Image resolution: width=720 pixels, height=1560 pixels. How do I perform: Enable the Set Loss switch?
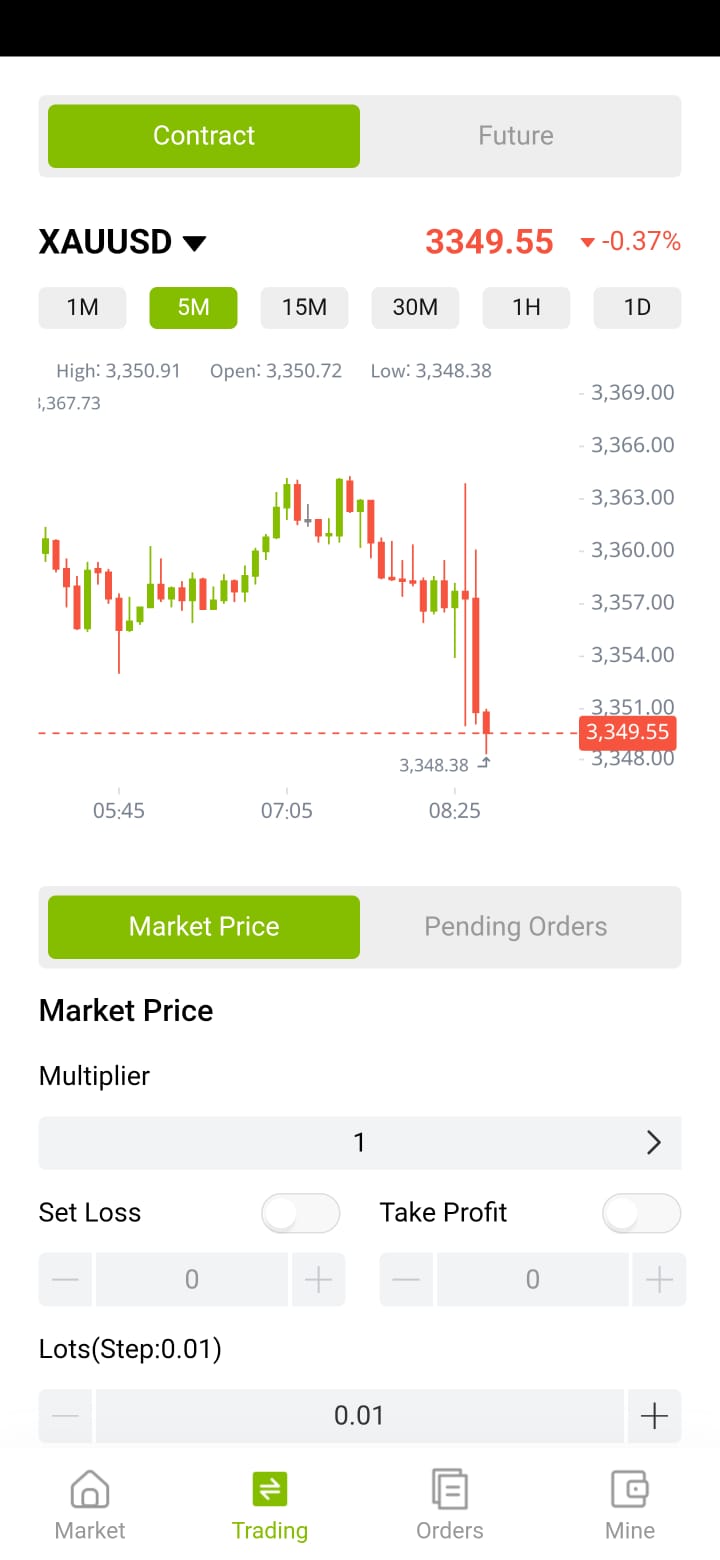coord(300,1214)
